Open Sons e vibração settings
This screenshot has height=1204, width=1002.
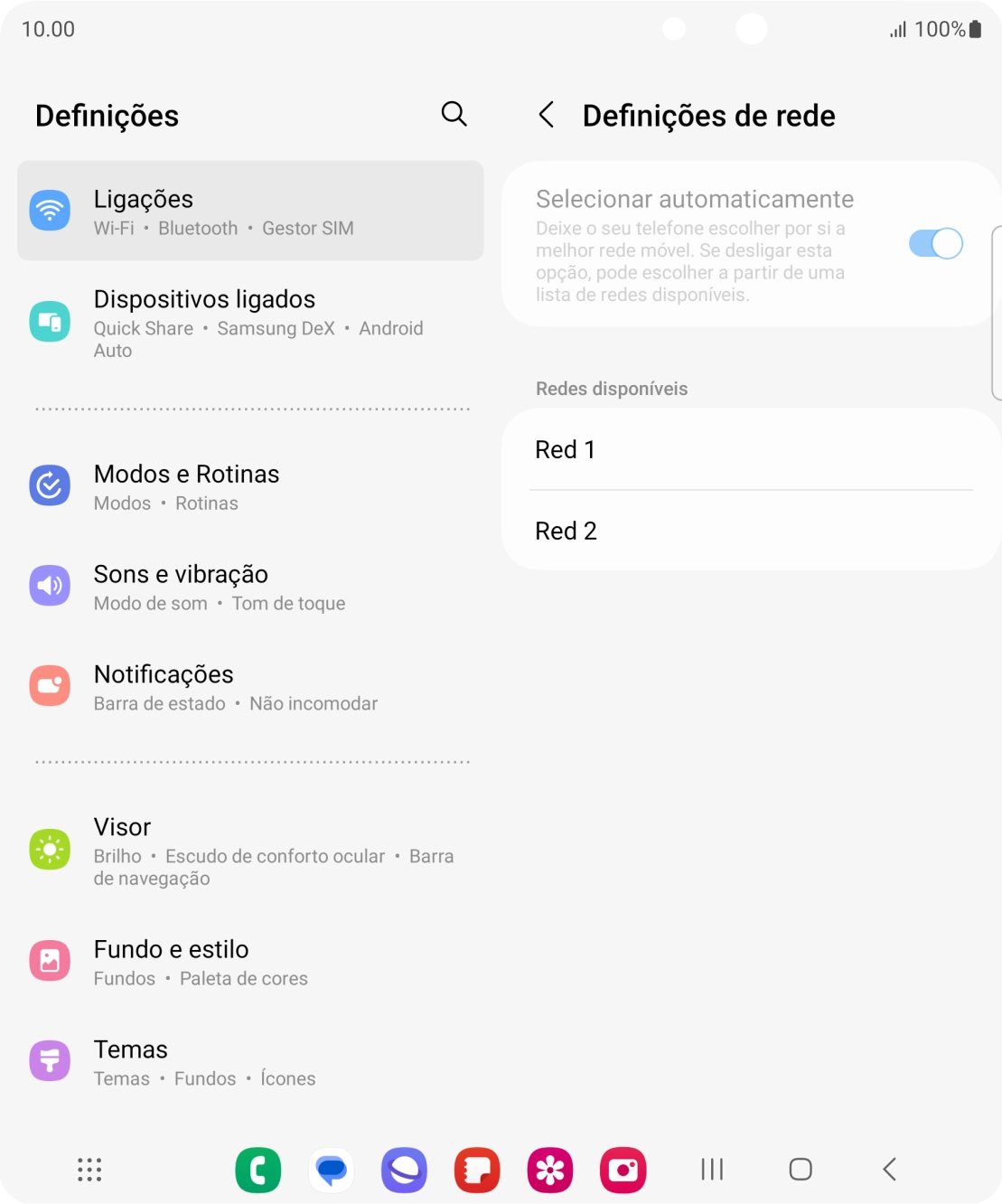coord(250,588)
